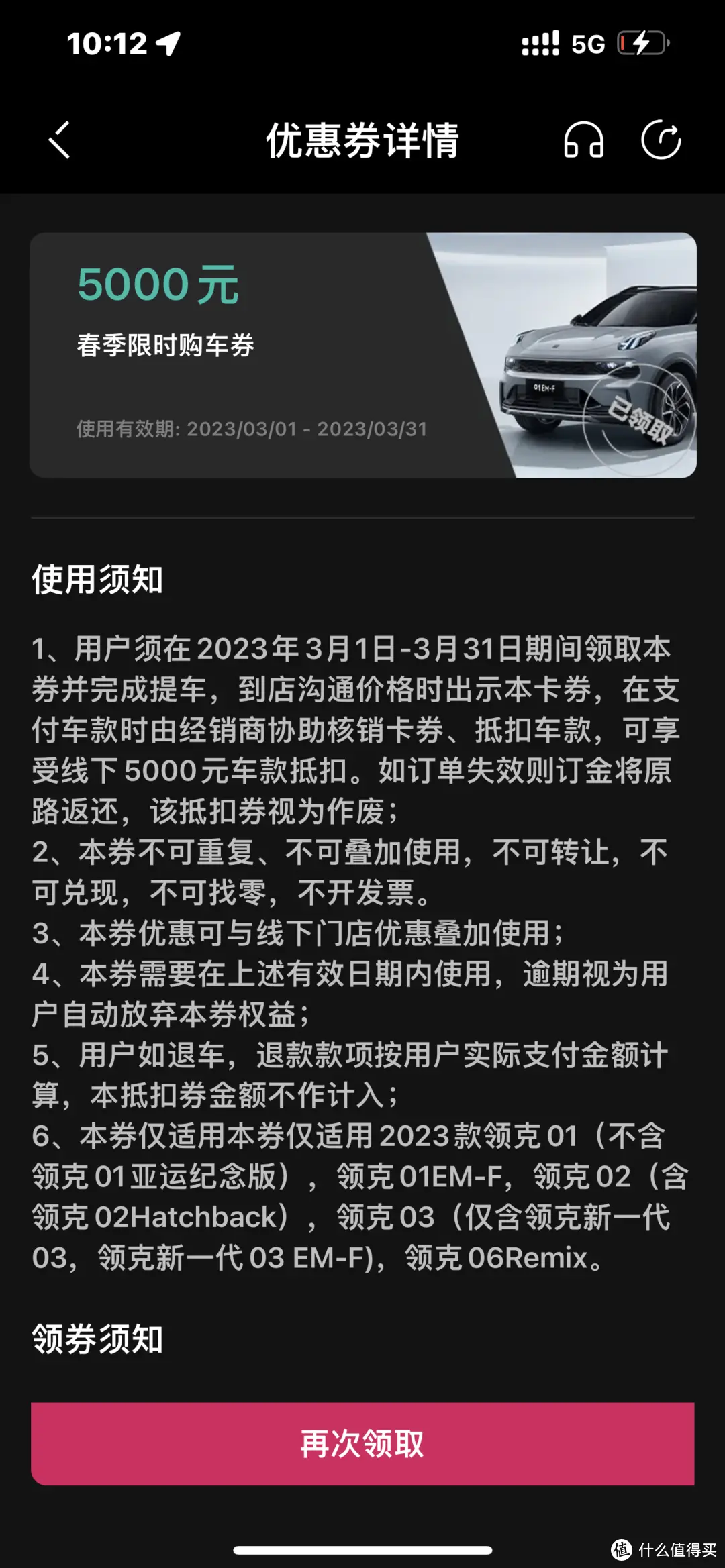The image size is (725, 1568).
Task: Tap the share icon in the header
Action: click(x=661, y=140)
